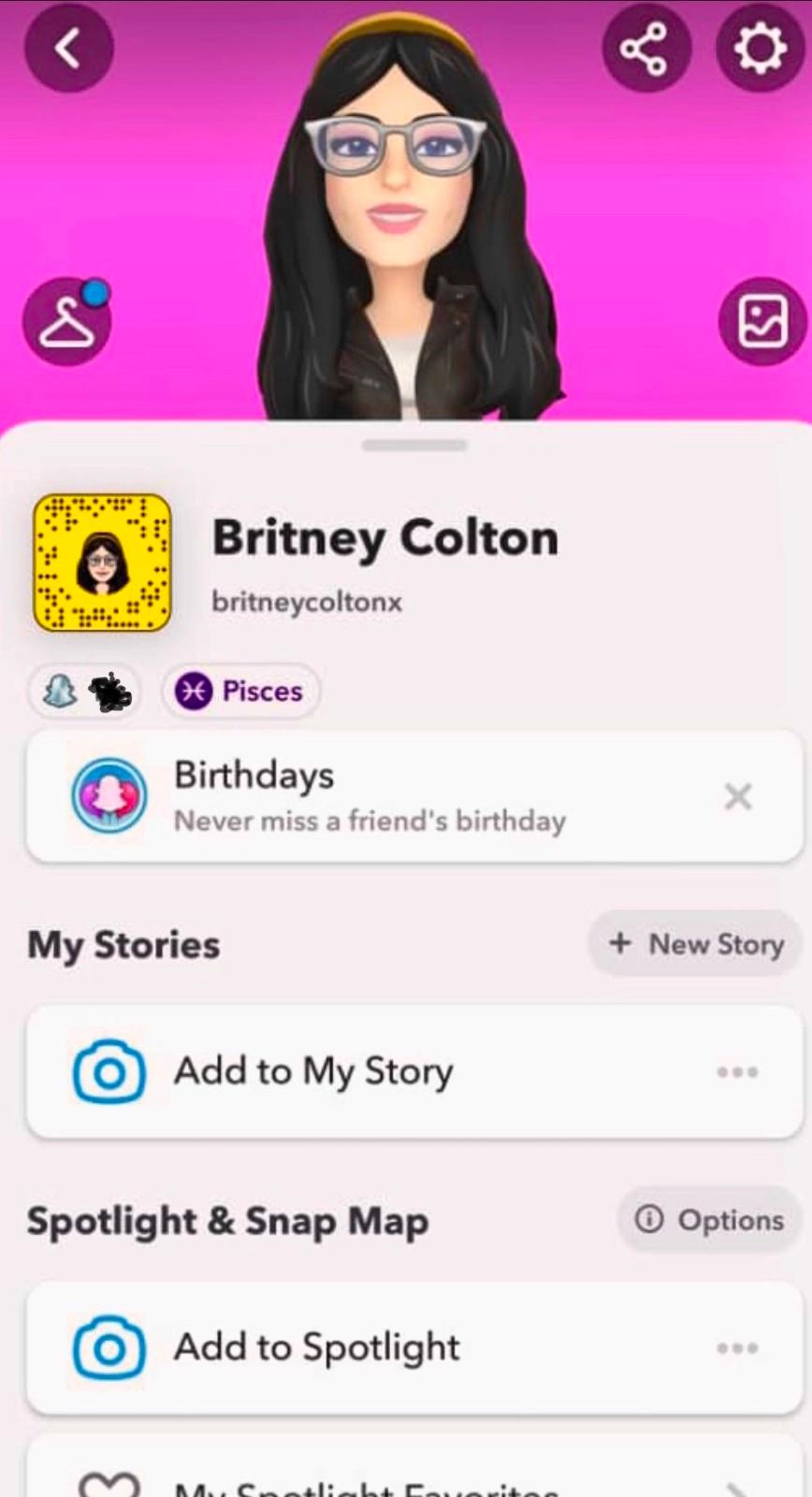This screenshot has width=812, height=1497.
Task: Change the Bitmoji outfit with the hanger icon
Action: point(67,322)
